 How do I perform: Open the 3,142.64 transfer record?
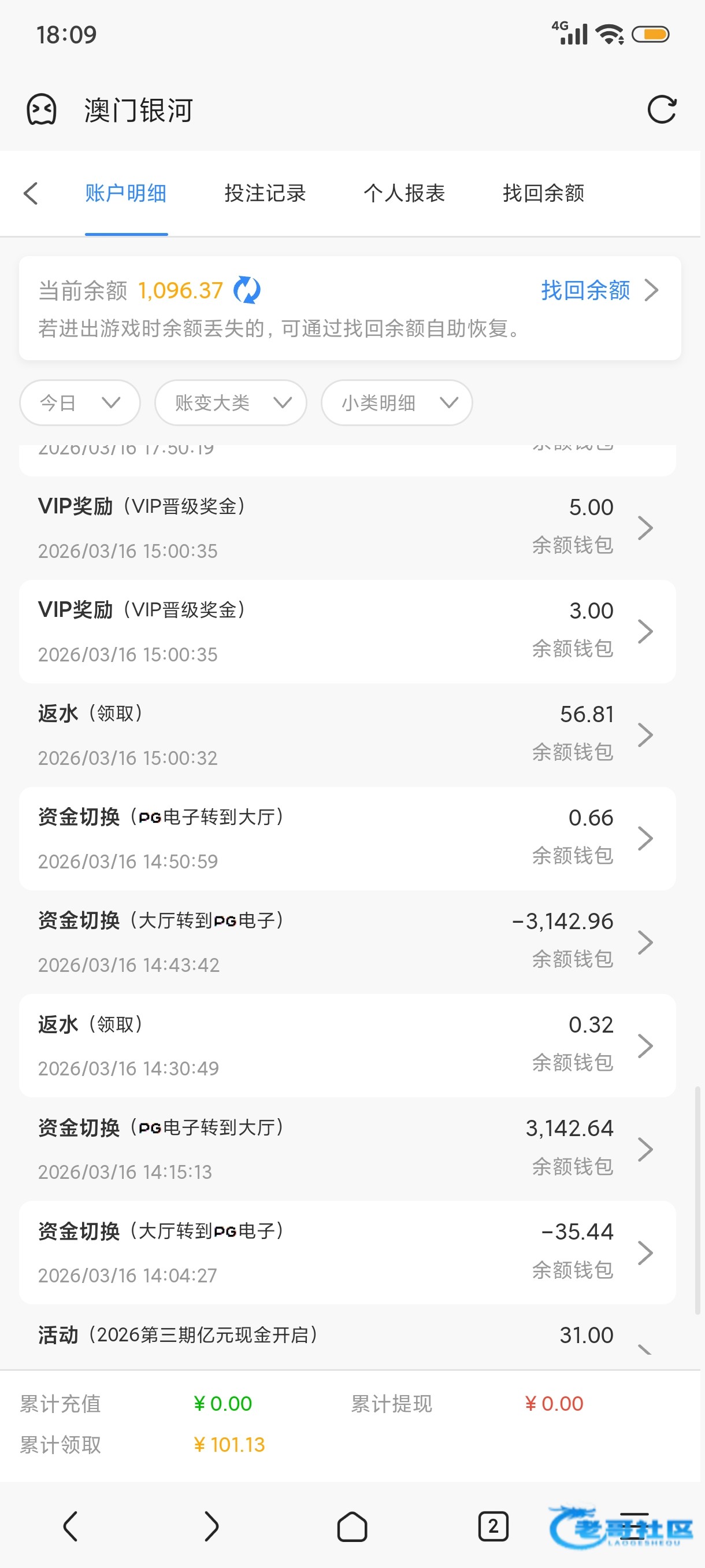click(x=347, y=1149)
